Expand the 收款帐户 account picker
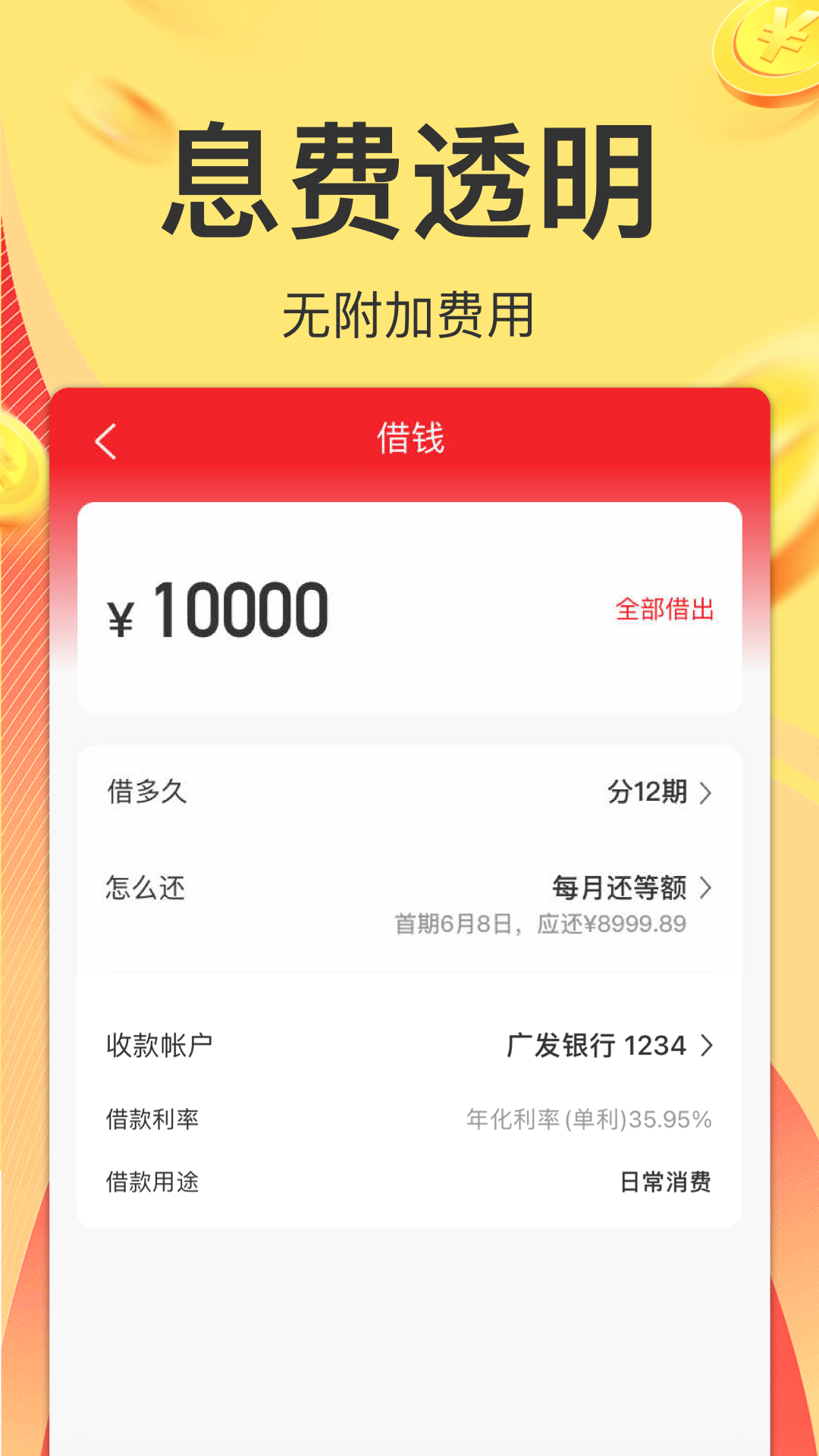Viewport: 819px width, 1456px height. [409, 1046]
